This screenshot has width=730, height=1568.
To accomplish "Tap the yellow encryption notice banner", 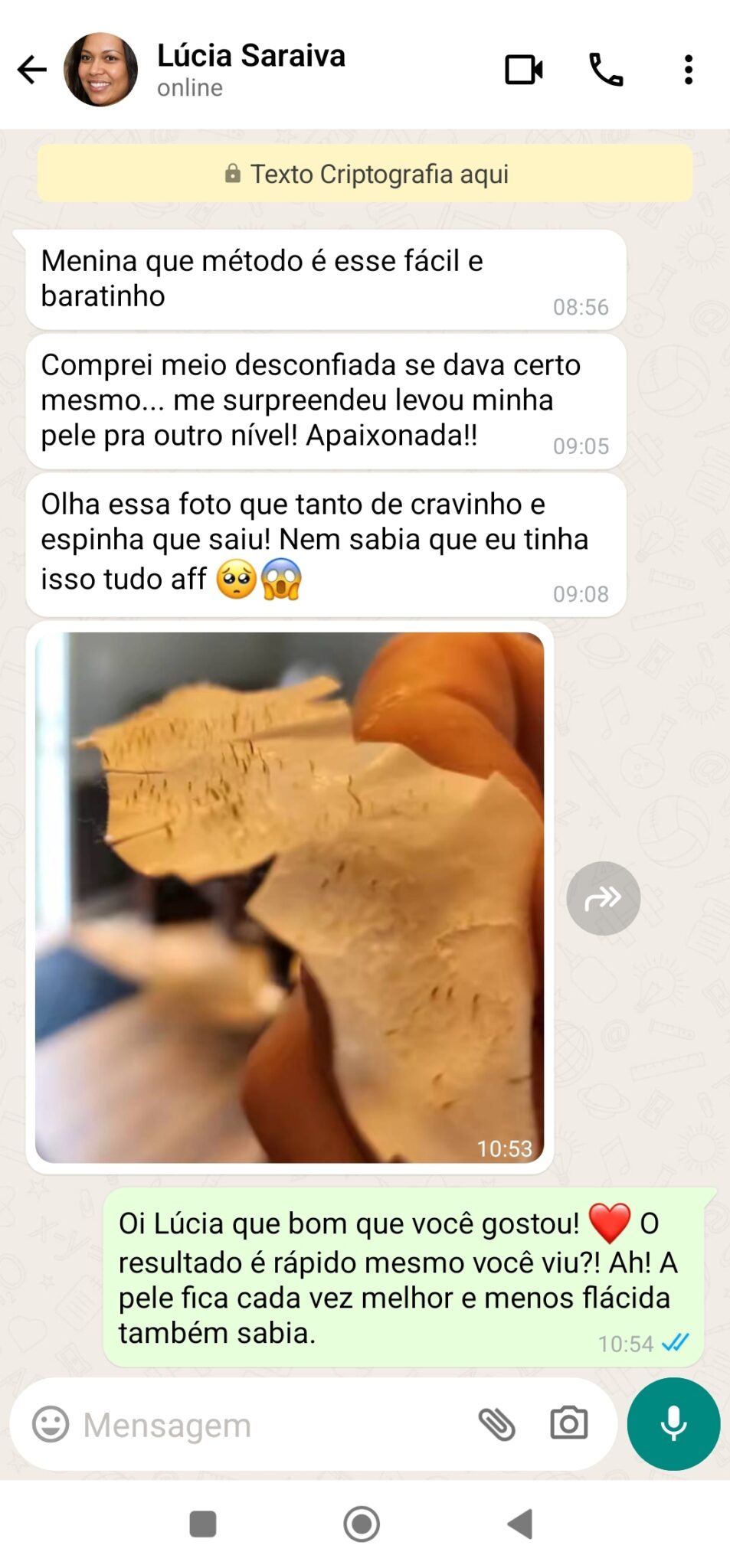I will (365, 174).
